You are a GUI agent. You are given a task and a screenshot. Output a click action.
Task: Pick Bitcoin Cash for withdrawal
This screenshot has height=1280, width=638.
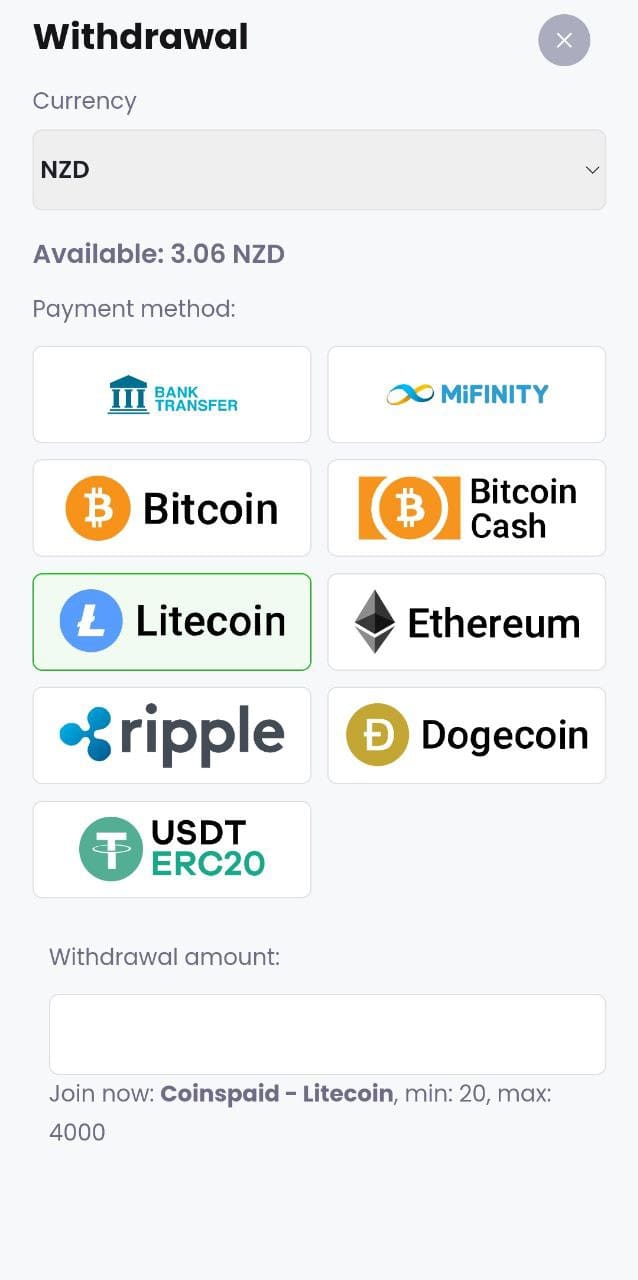click(x=466, y=508)
